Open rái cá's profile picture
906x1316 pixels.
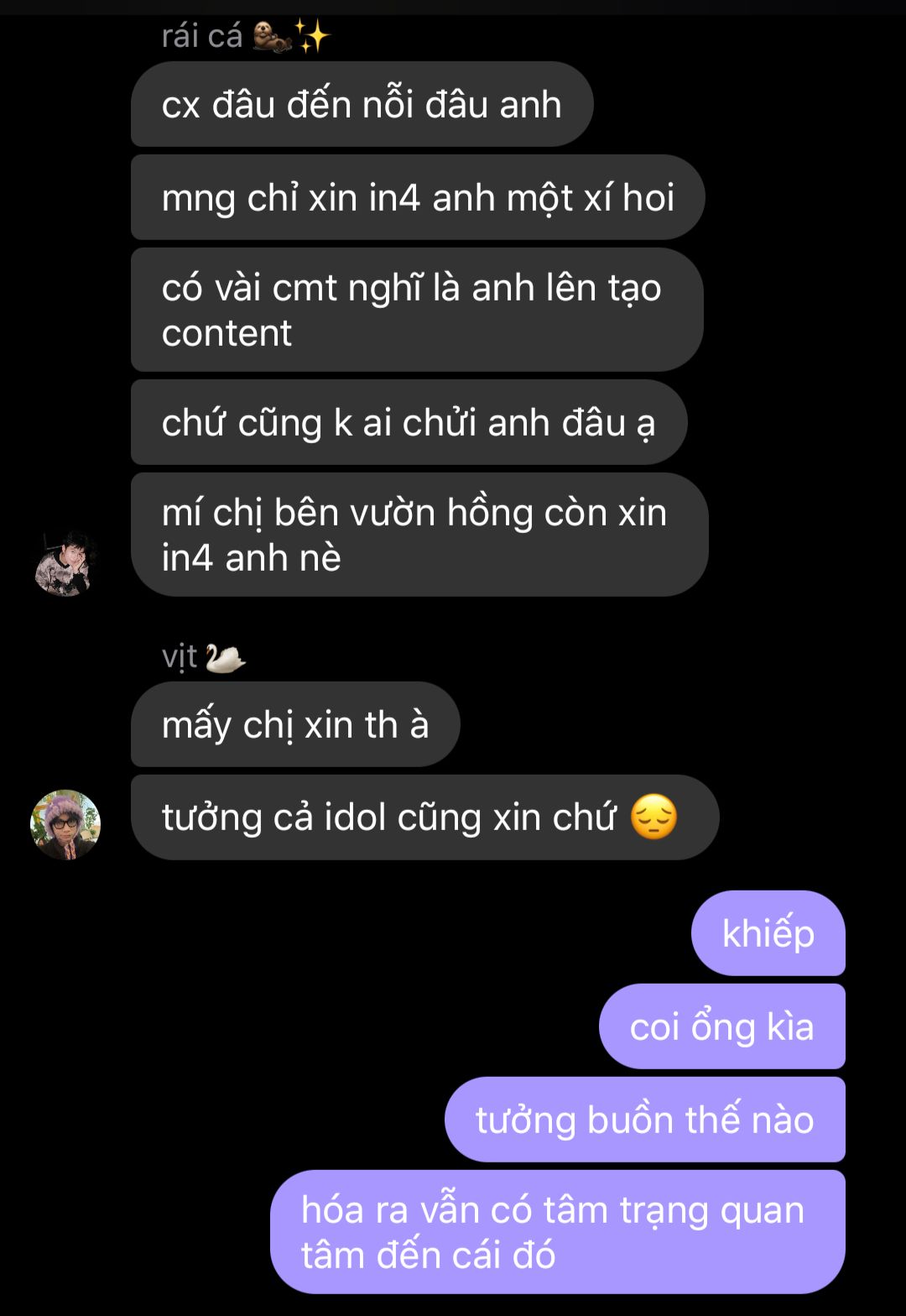[x=65, y=562]
